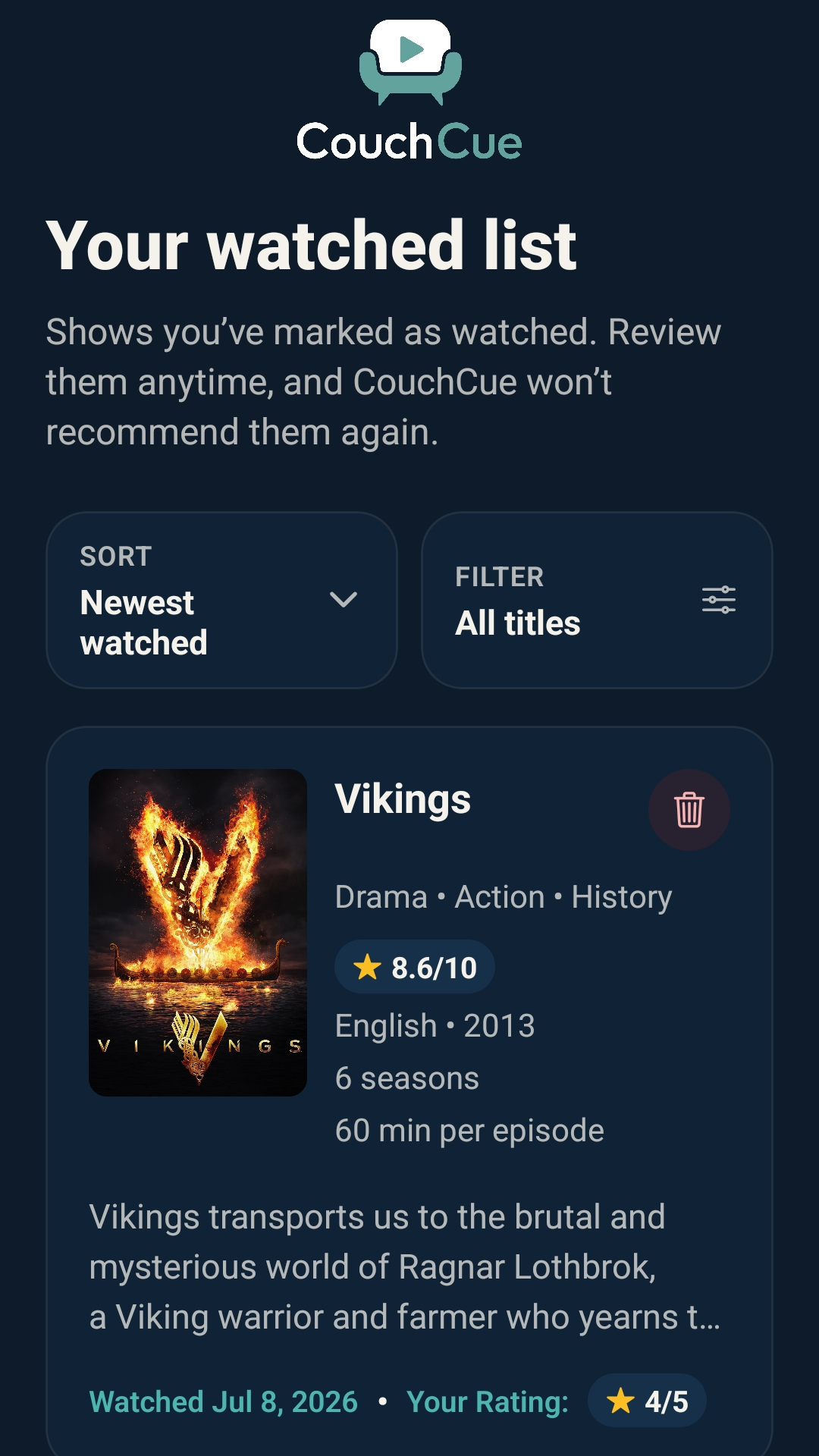Open the Sort dropdown showing Newest watched
This screenshot has height=1456, width=819.
(x=221, y=600)
